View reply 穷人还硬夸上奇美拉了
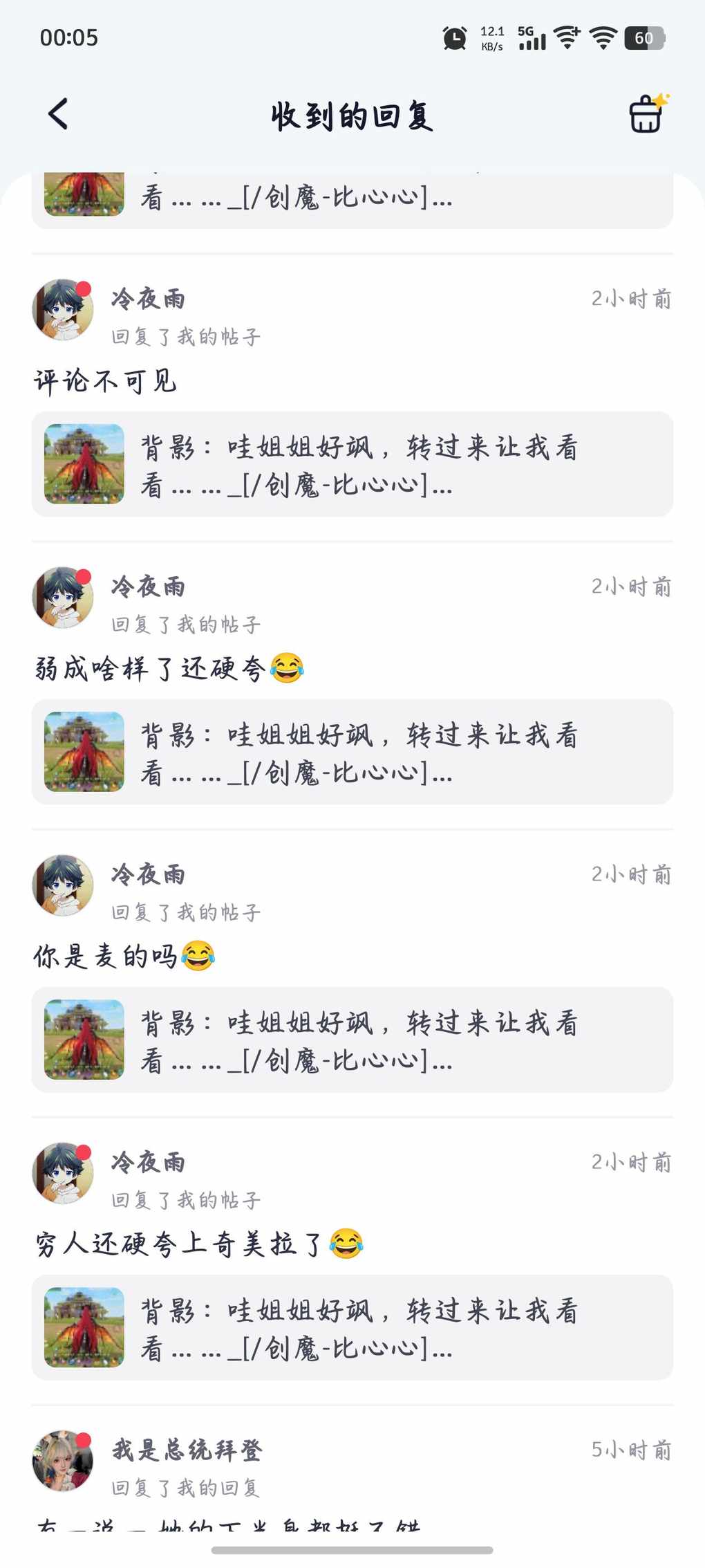The width and height of the screenshot is (705, 1568). (x=199, y=1244)
